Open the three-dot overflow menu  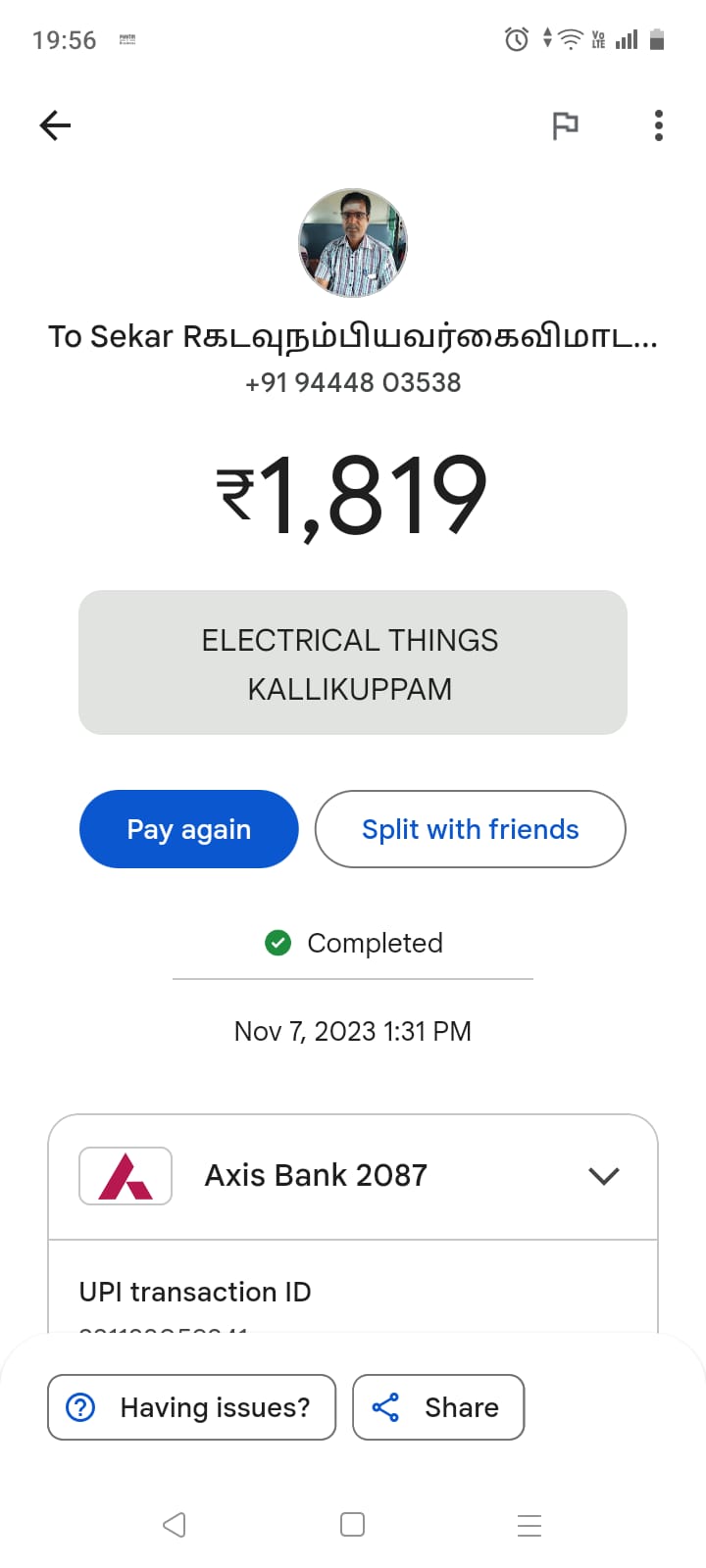tap(659, 125)
